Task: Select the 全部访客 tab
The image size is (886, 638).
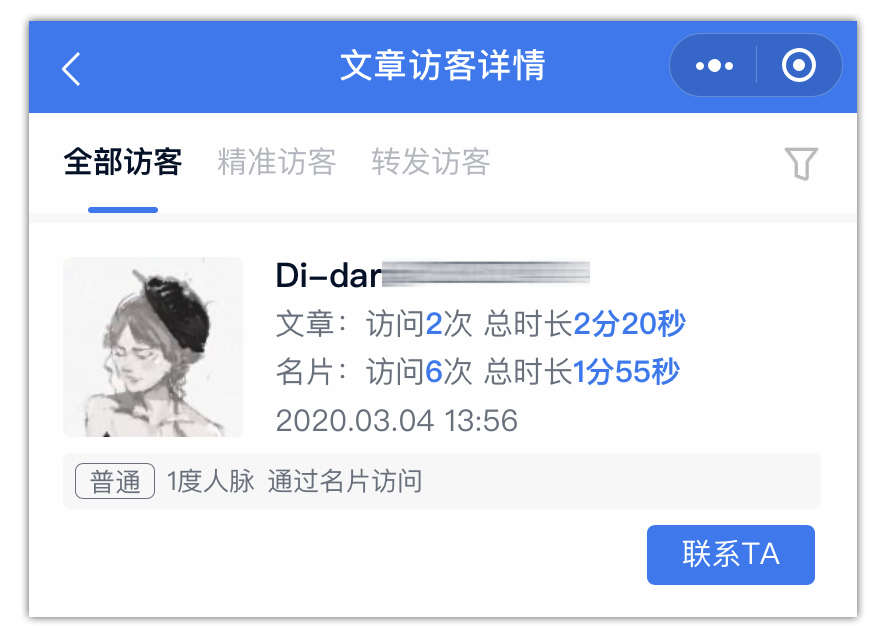Action: point(122,162)
